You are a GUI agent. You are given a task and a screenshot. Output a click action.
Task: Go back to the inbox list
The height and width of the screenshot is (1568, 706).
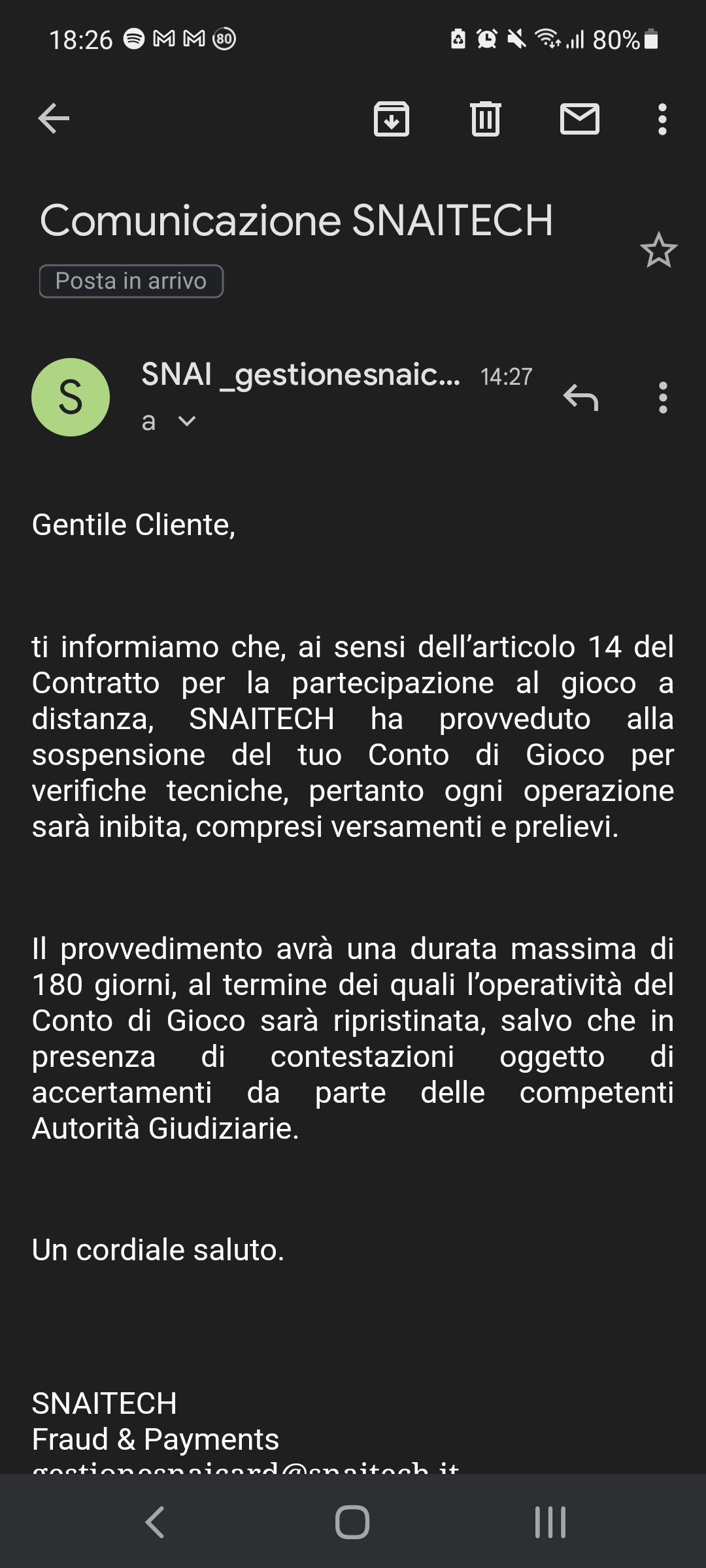click(x=54, y=119)
